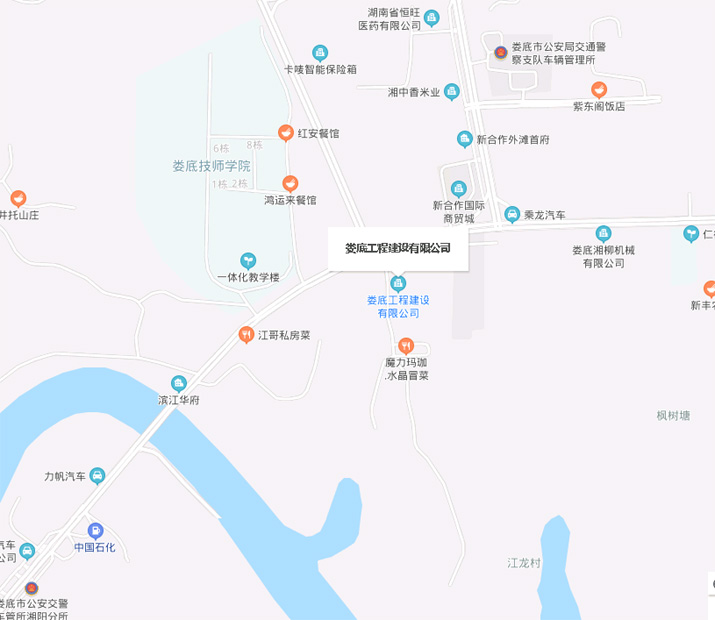Tap the 新合作外滩首府 residence marker

point(465,139)
